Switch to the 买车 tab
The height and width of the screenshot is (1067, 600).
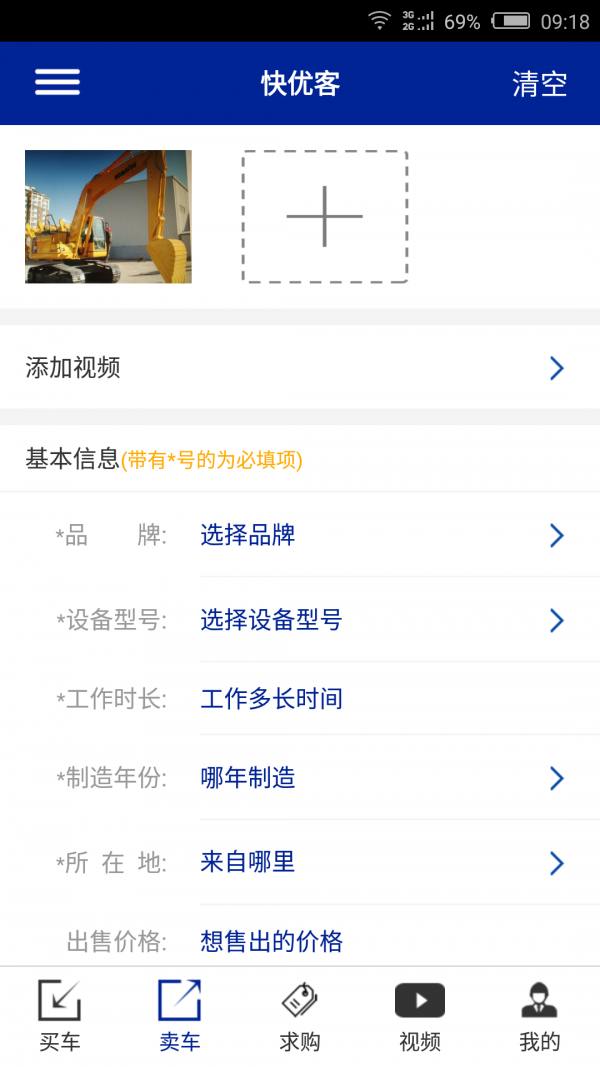(60, 1016)
